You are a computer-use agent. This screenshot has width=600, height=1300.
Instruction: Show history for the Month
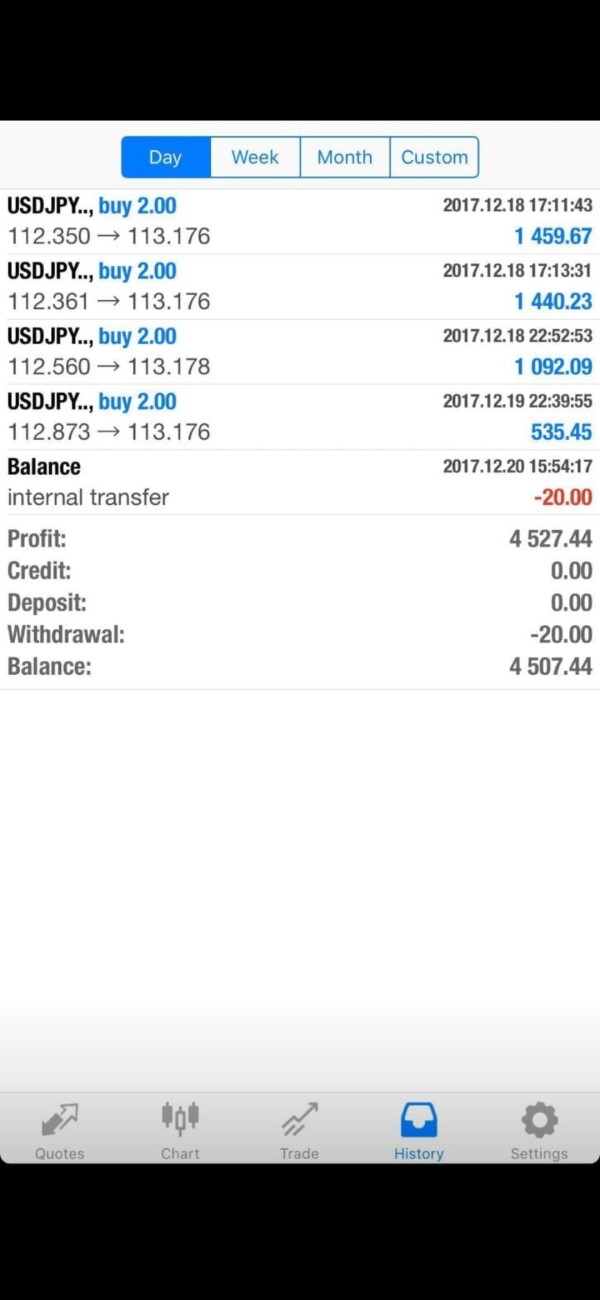pos(344,157)
